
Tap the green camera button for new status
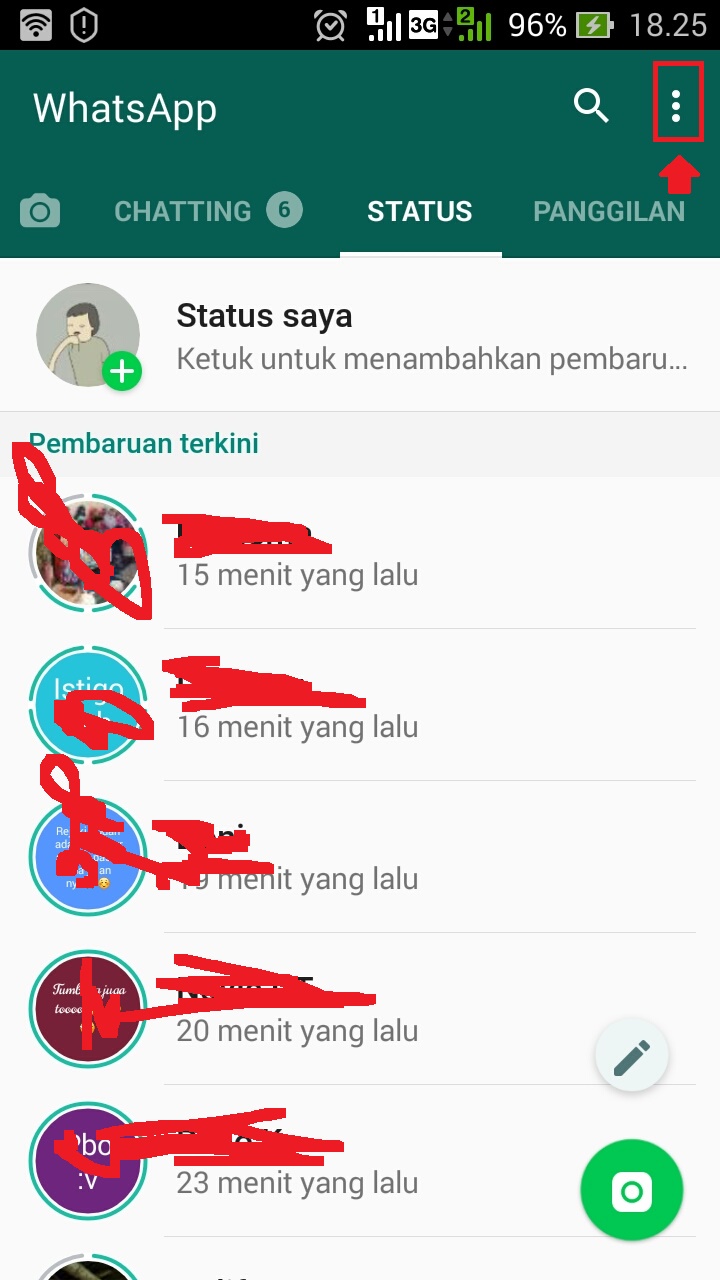click(x=631, y=1189)
